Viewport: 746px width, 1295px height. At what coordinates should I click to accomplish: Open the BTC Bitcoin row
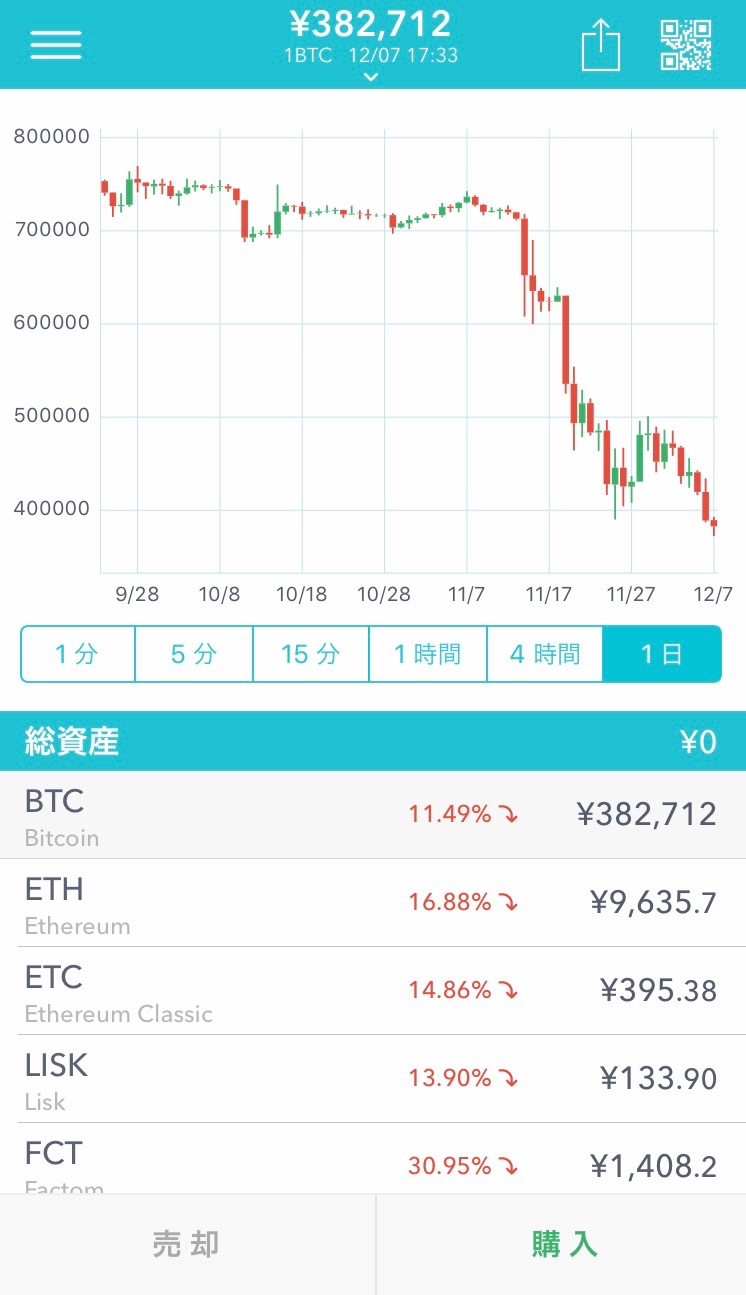click(x=373, y=815)
